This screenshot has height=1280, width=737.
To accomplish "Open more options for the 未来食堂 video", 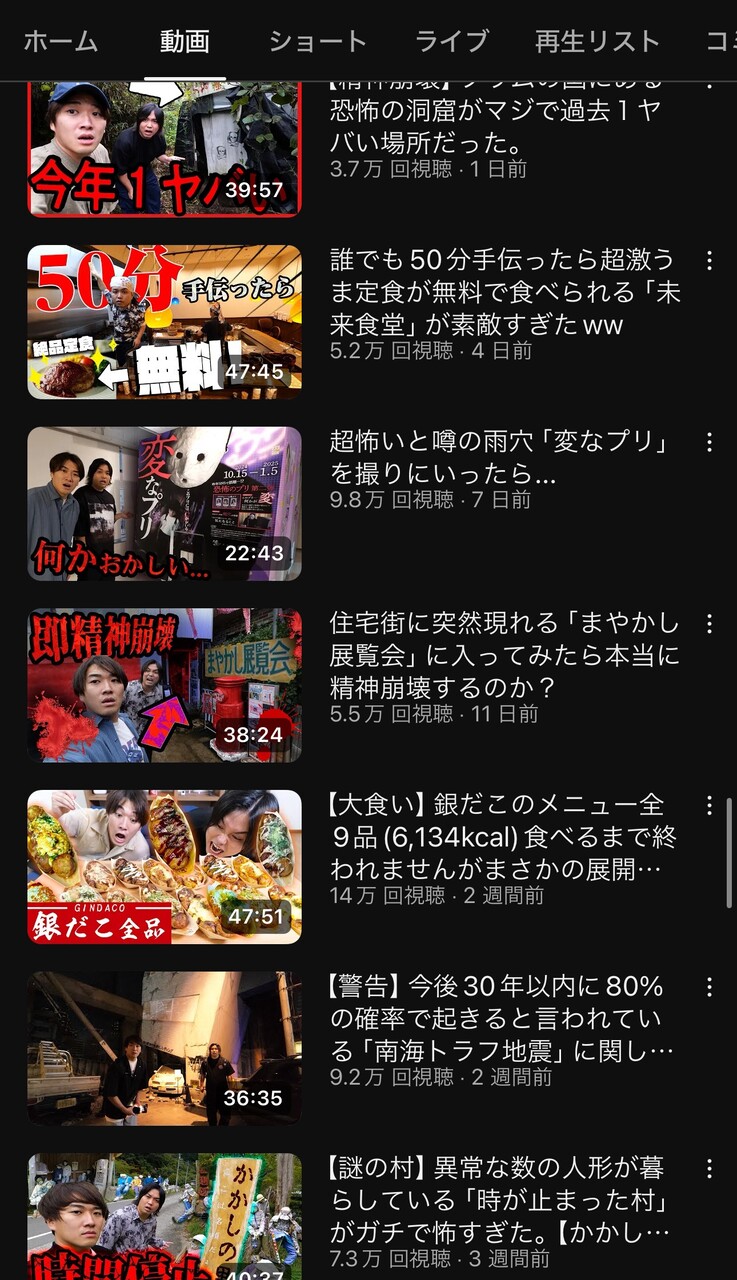I will pyautogui.click(x=709, y=261).
